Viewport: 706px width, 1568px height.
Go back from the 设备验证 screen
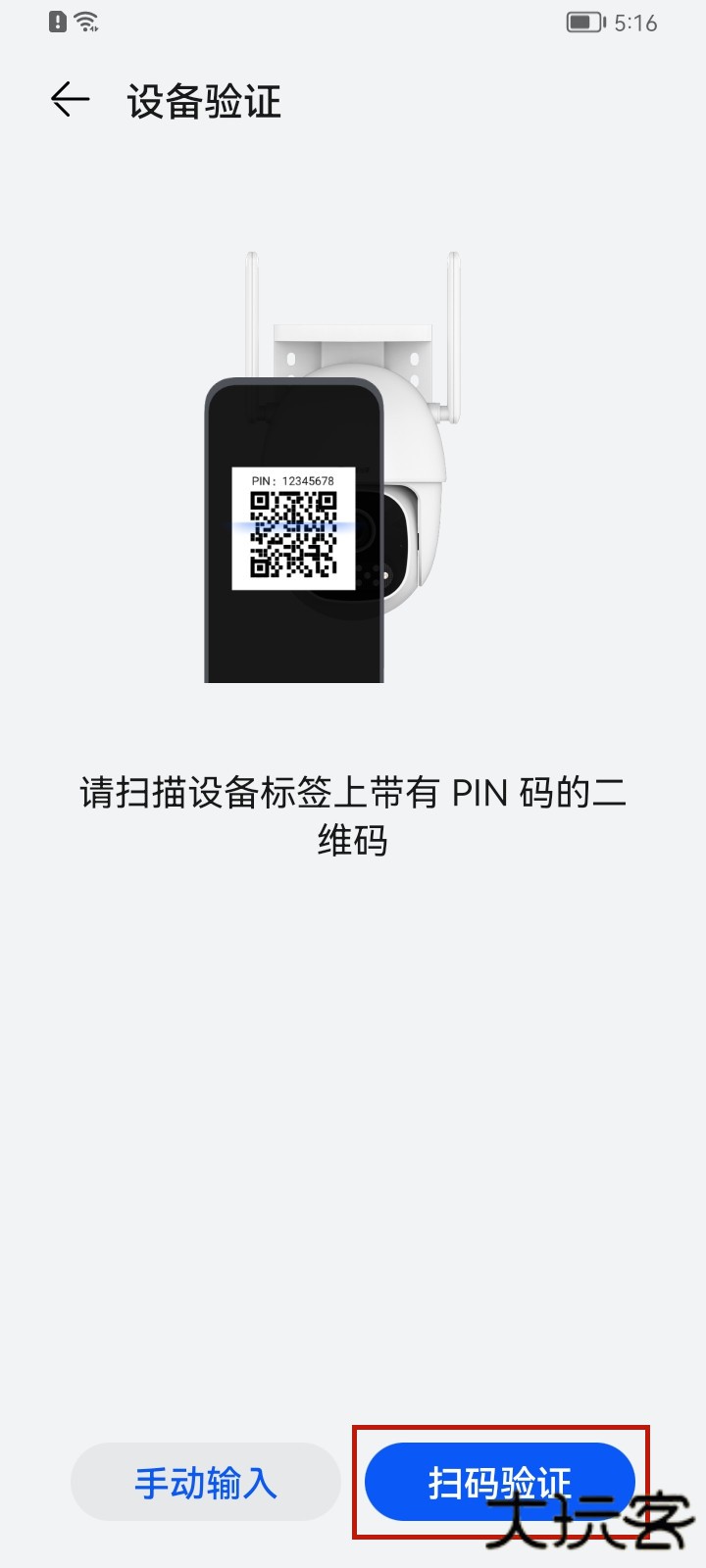pyautogui.click(x=71, y=100)
